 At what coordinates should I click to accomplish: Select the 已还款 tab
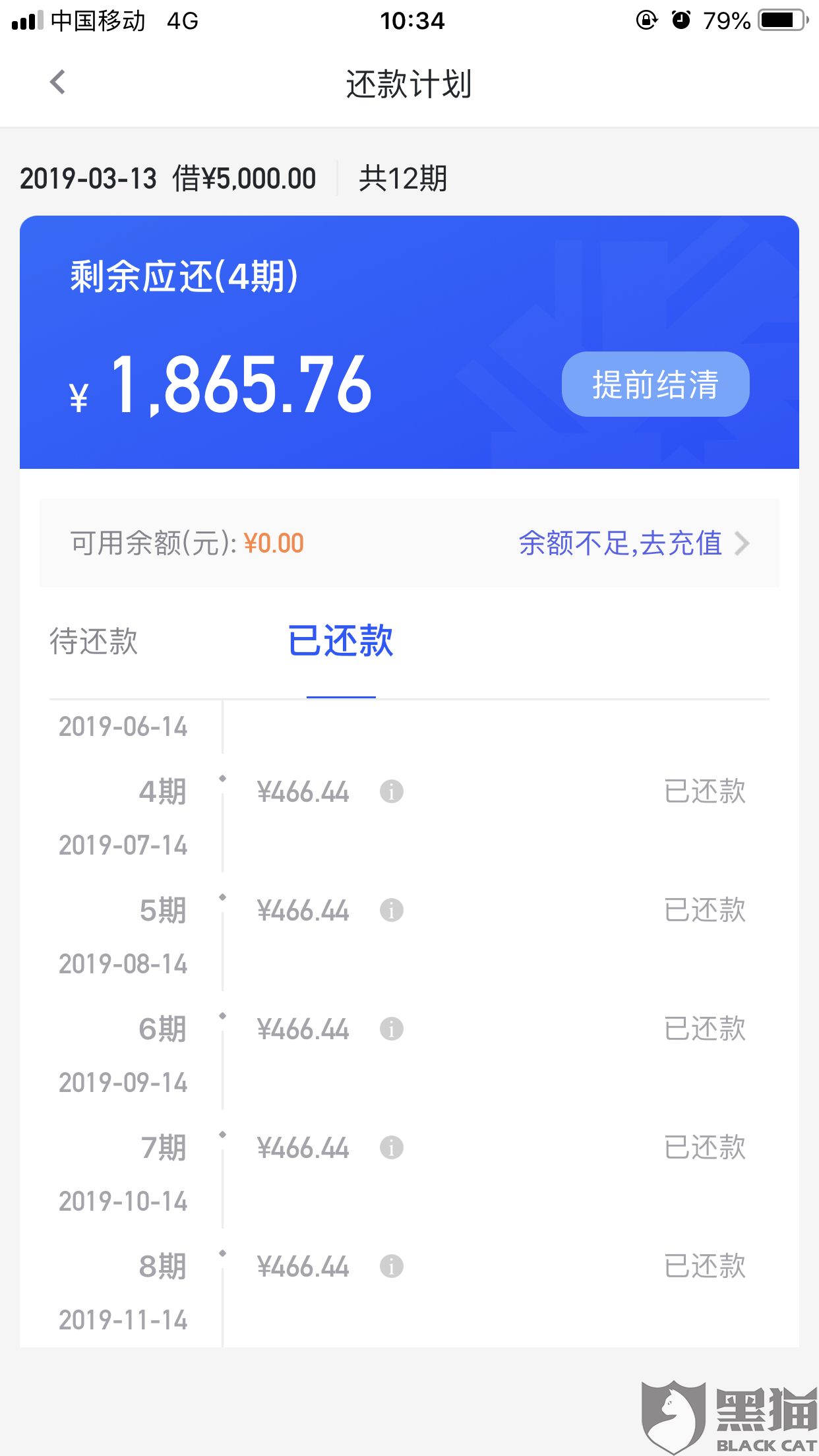coord(341,641)
